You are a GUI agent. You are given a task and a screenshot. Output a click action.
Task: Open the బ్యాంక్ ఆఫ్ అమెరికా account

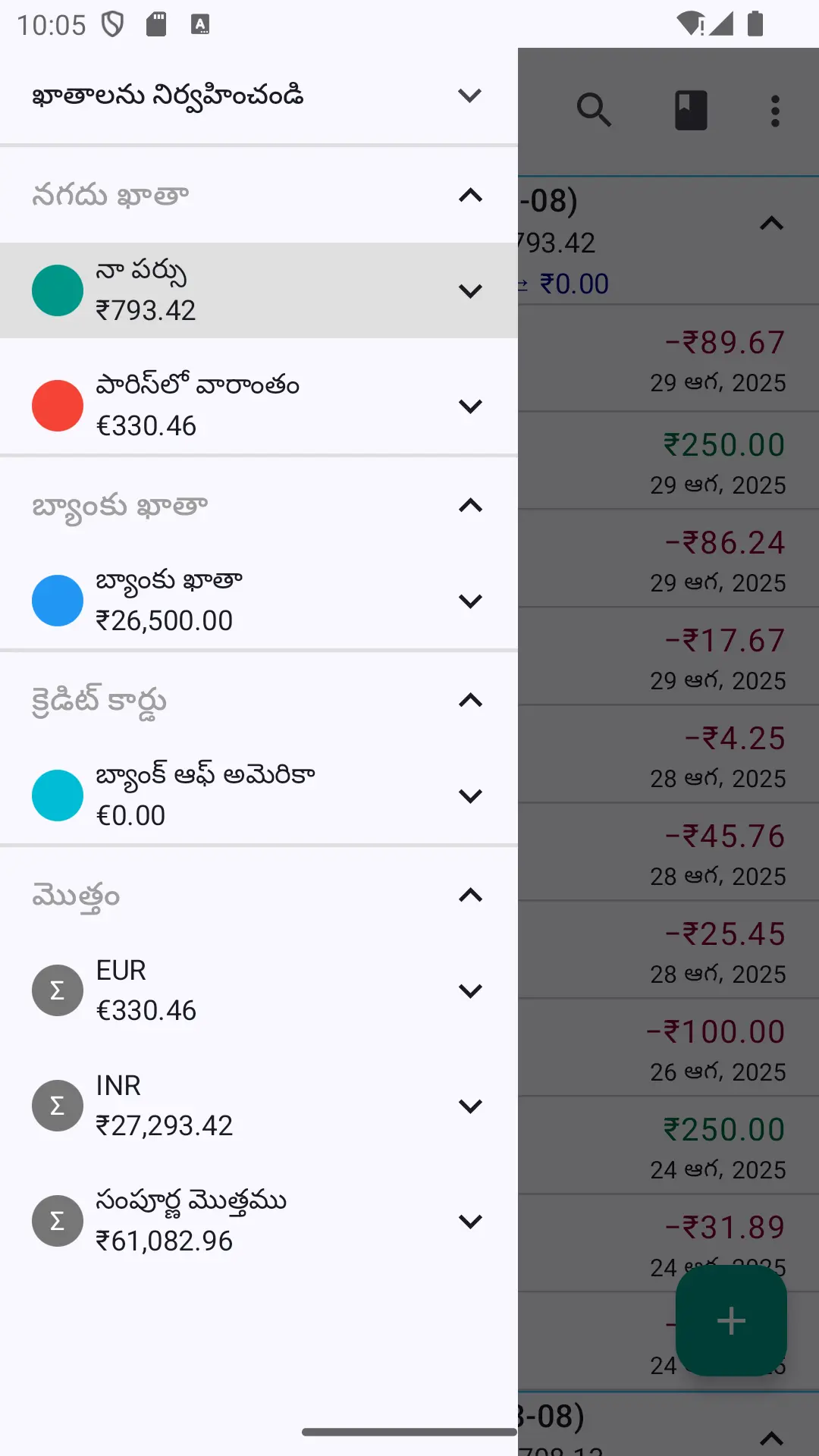pos(259,795)
